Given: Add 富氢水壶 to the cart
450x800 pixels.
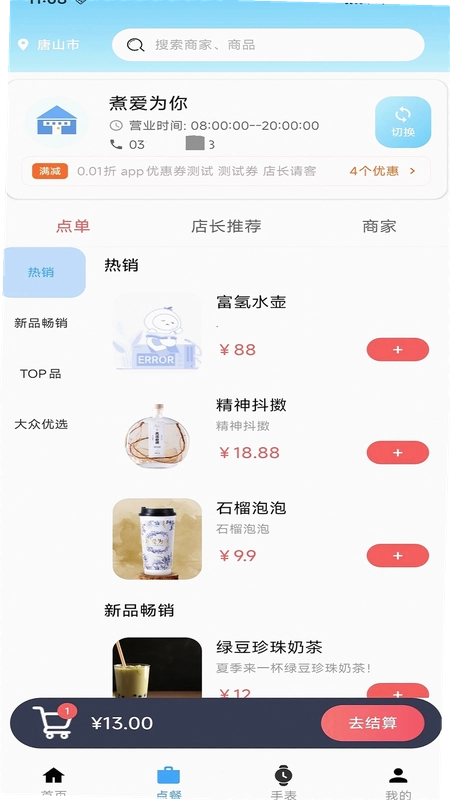Looking at the screenshot, I should point(398,349).
